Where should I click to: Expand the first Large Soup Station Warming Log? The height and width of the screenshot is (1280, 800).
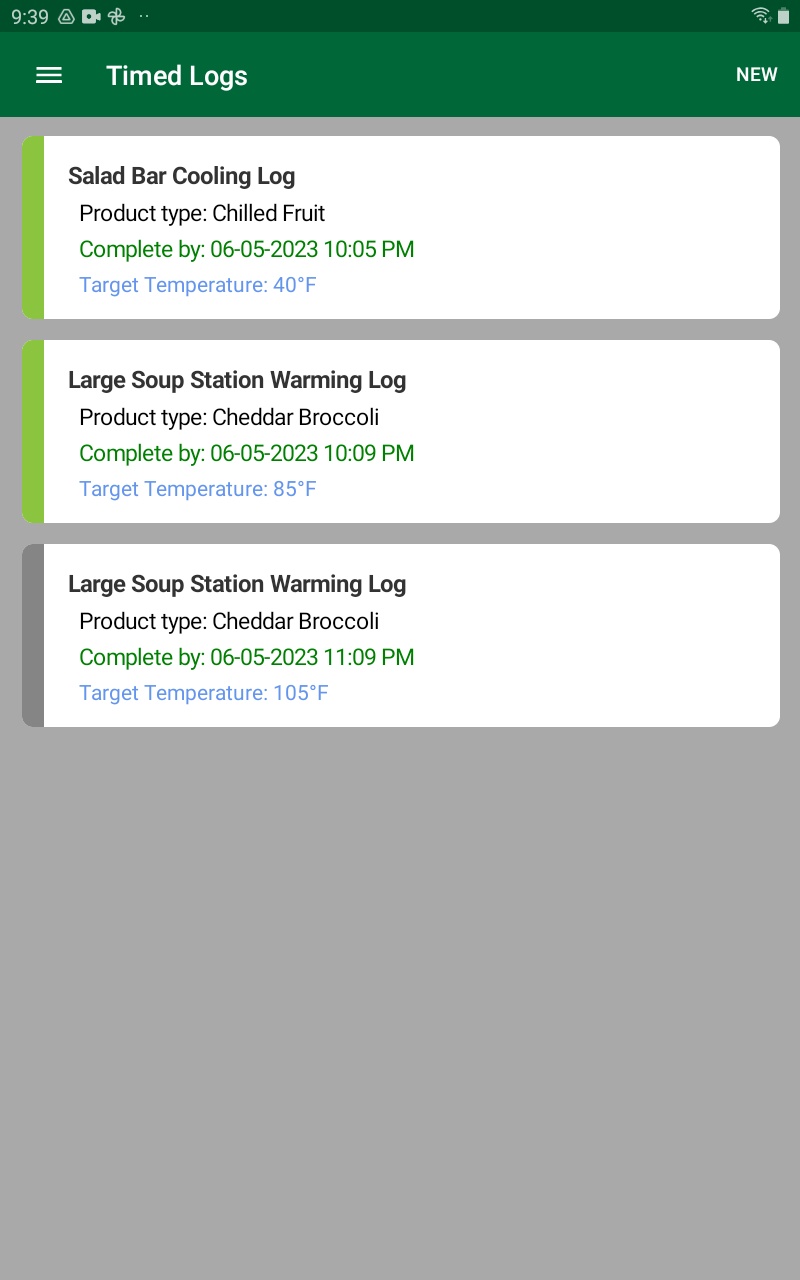tap(400, 431)
